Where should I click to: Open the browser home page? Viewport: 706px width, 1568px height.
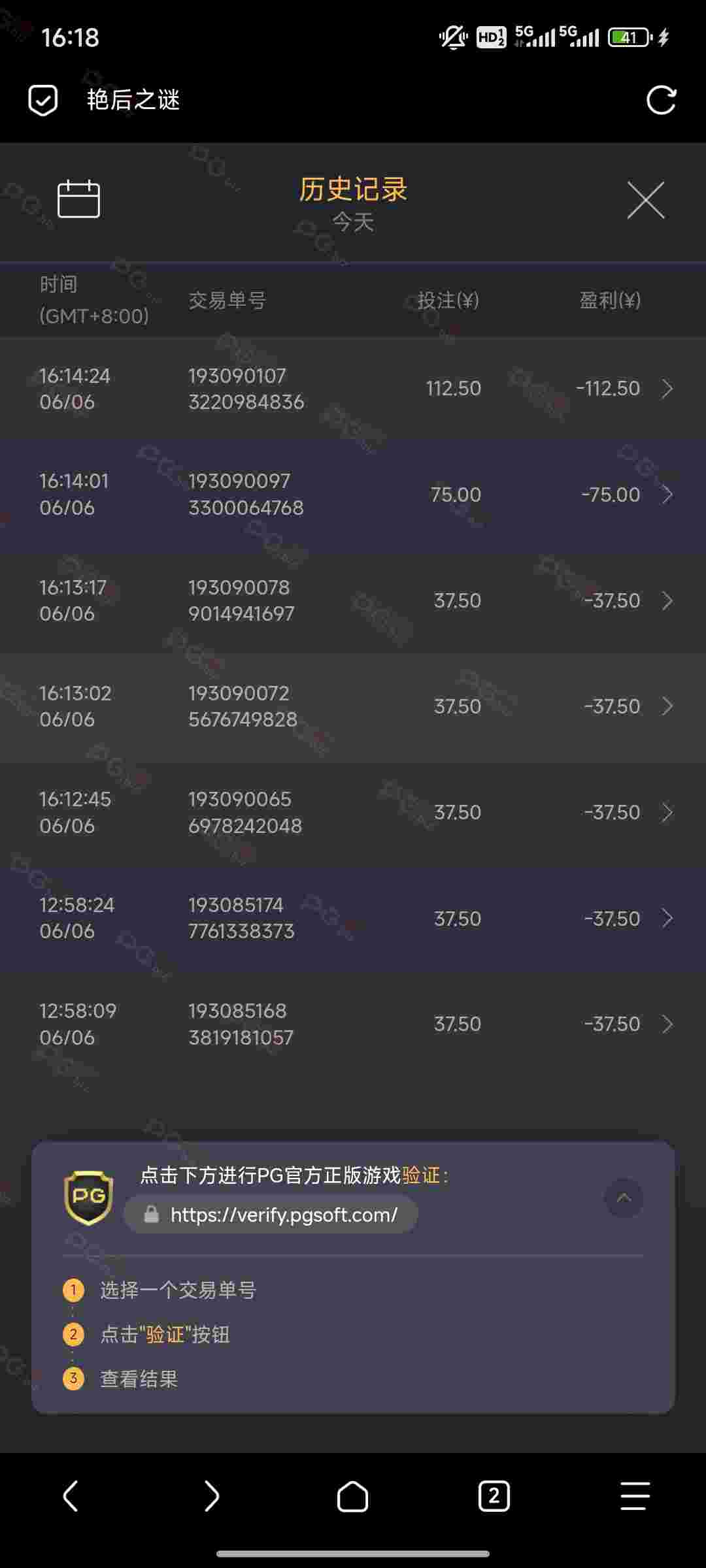[x=353, y=1496]
